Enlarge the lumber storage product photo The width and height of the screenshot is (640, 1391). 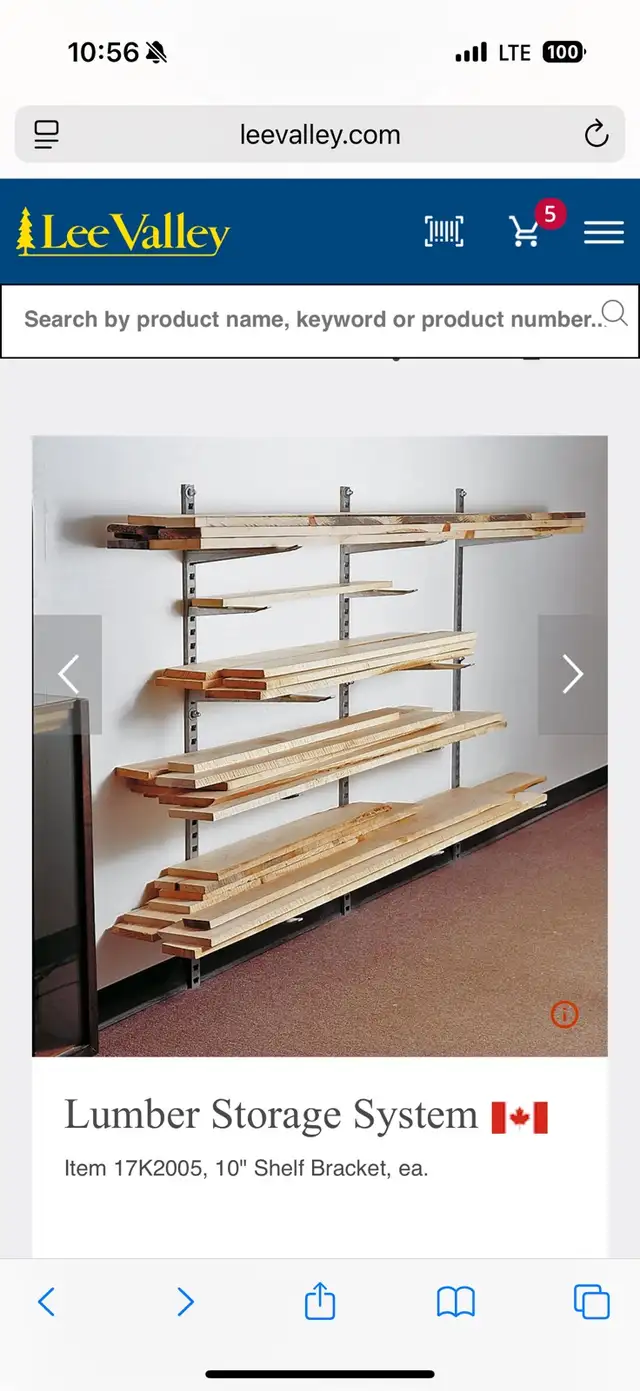(320, 746)
